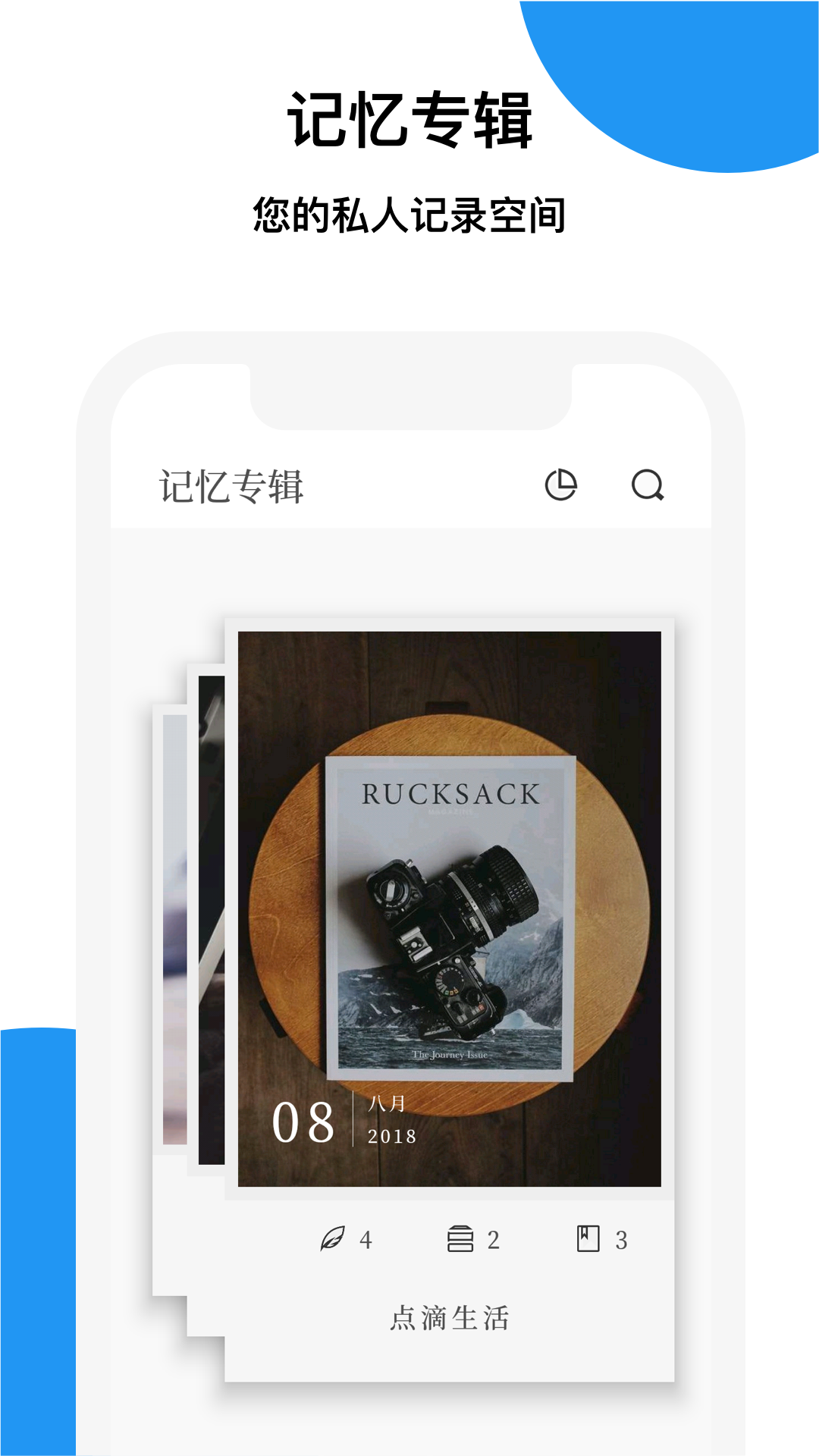Click the pie chart to view memory stats

562,485
